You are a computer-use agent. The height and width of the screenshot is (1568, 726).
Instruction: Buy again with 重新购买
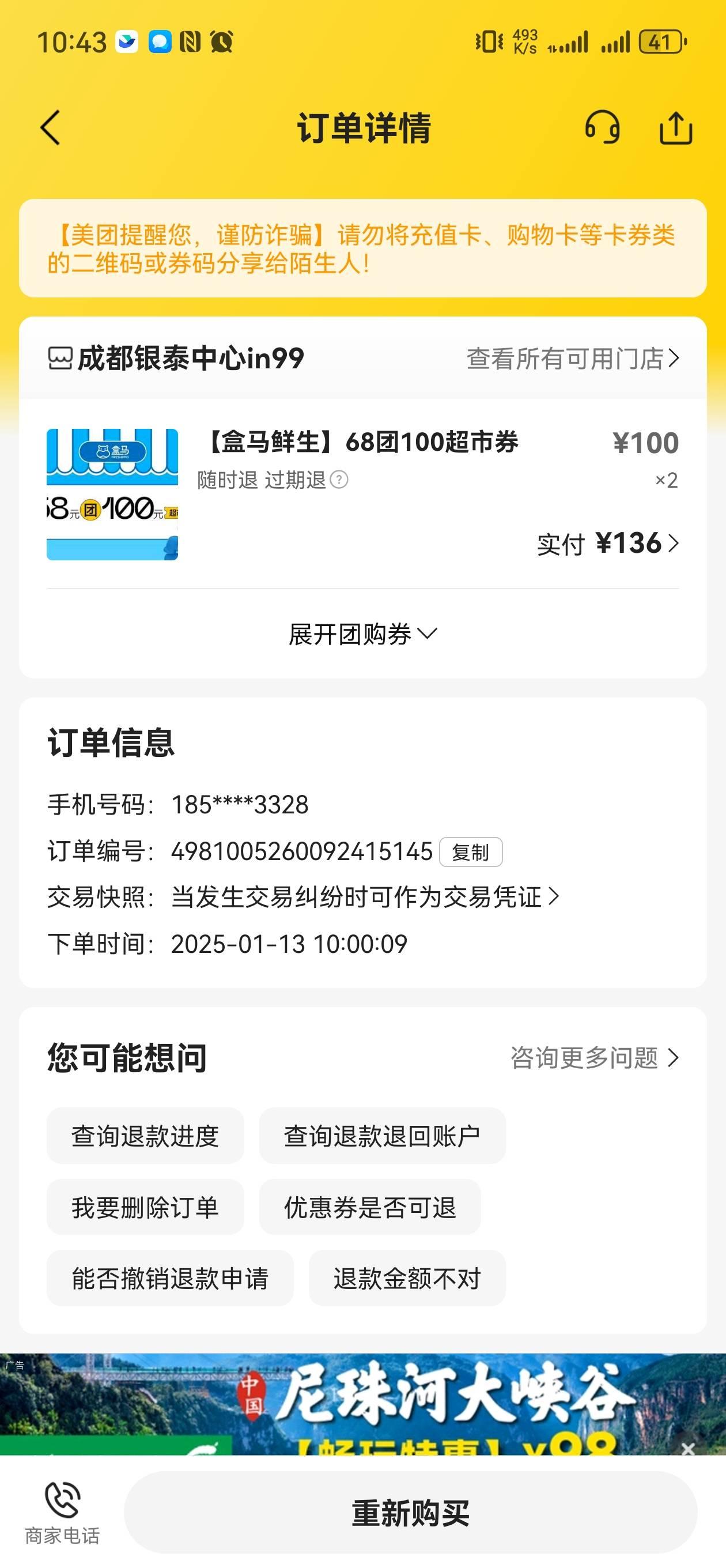(x=410, y=1513)
